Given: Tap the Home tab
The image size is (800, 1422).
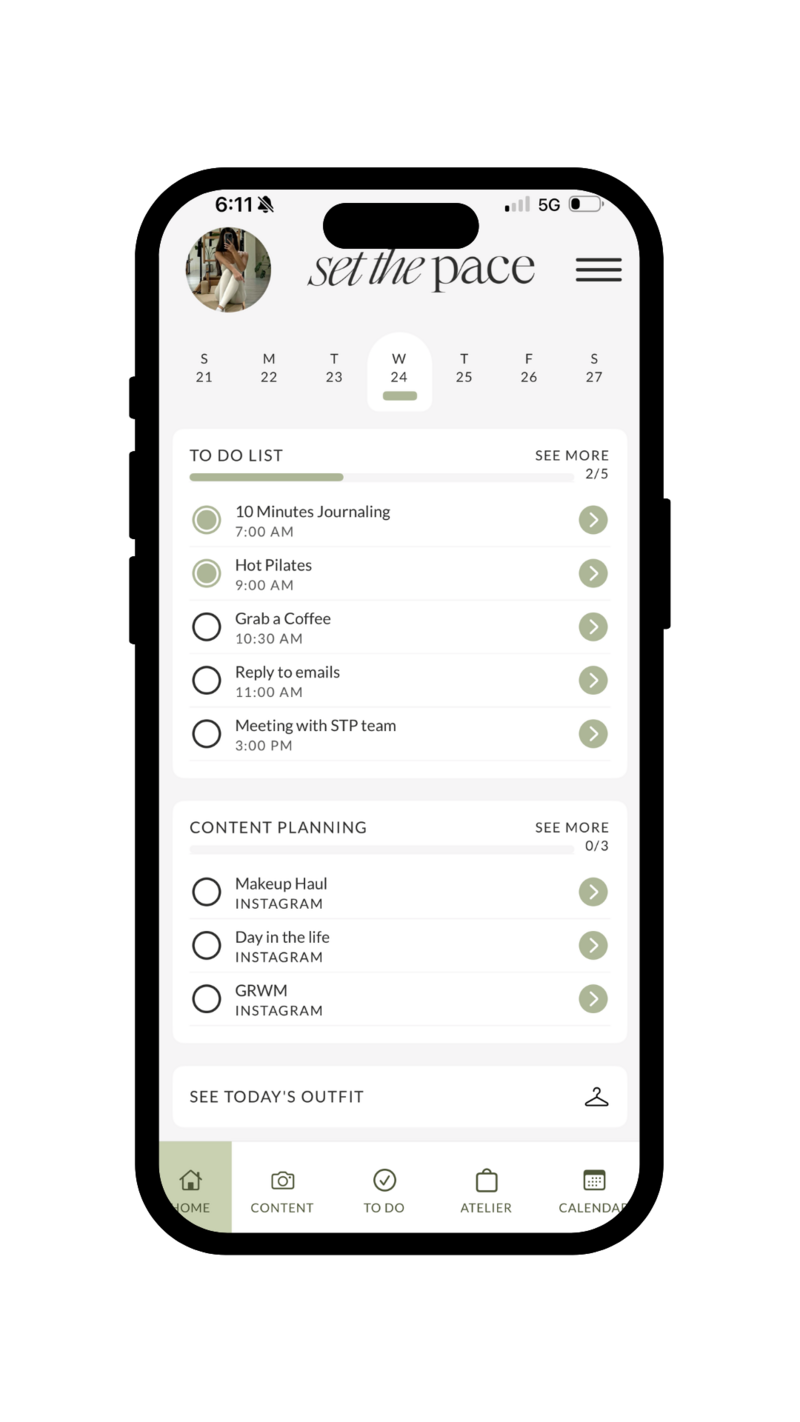Looking at the screenshot, I should coord(193,1191).
